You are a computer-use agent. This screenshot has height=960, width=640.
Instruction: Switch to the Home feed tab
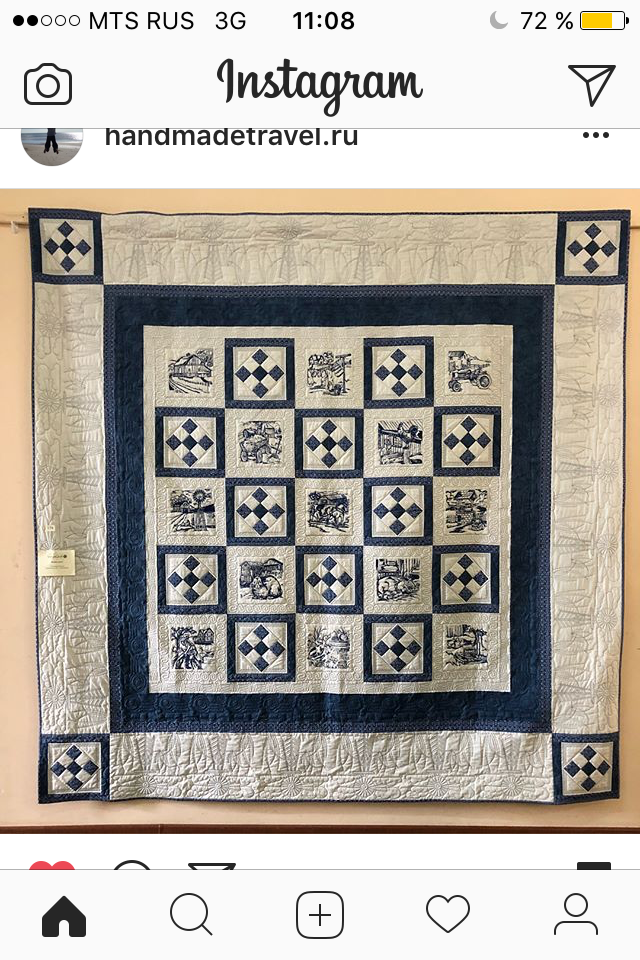click(x=64, y=914)
